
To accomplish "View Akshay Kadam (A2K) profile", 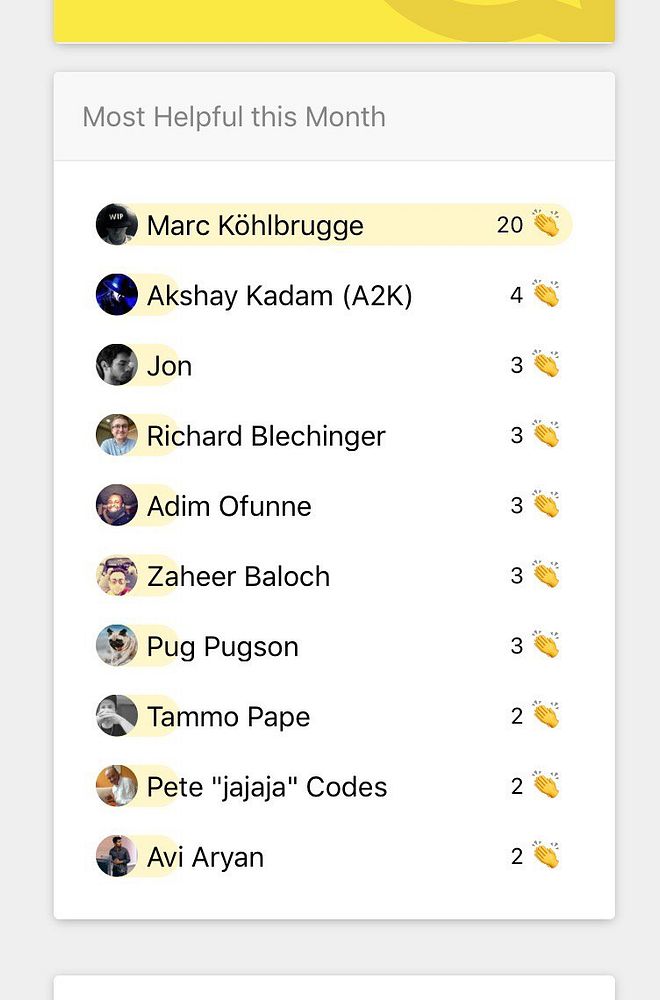I will pos(279,296).
